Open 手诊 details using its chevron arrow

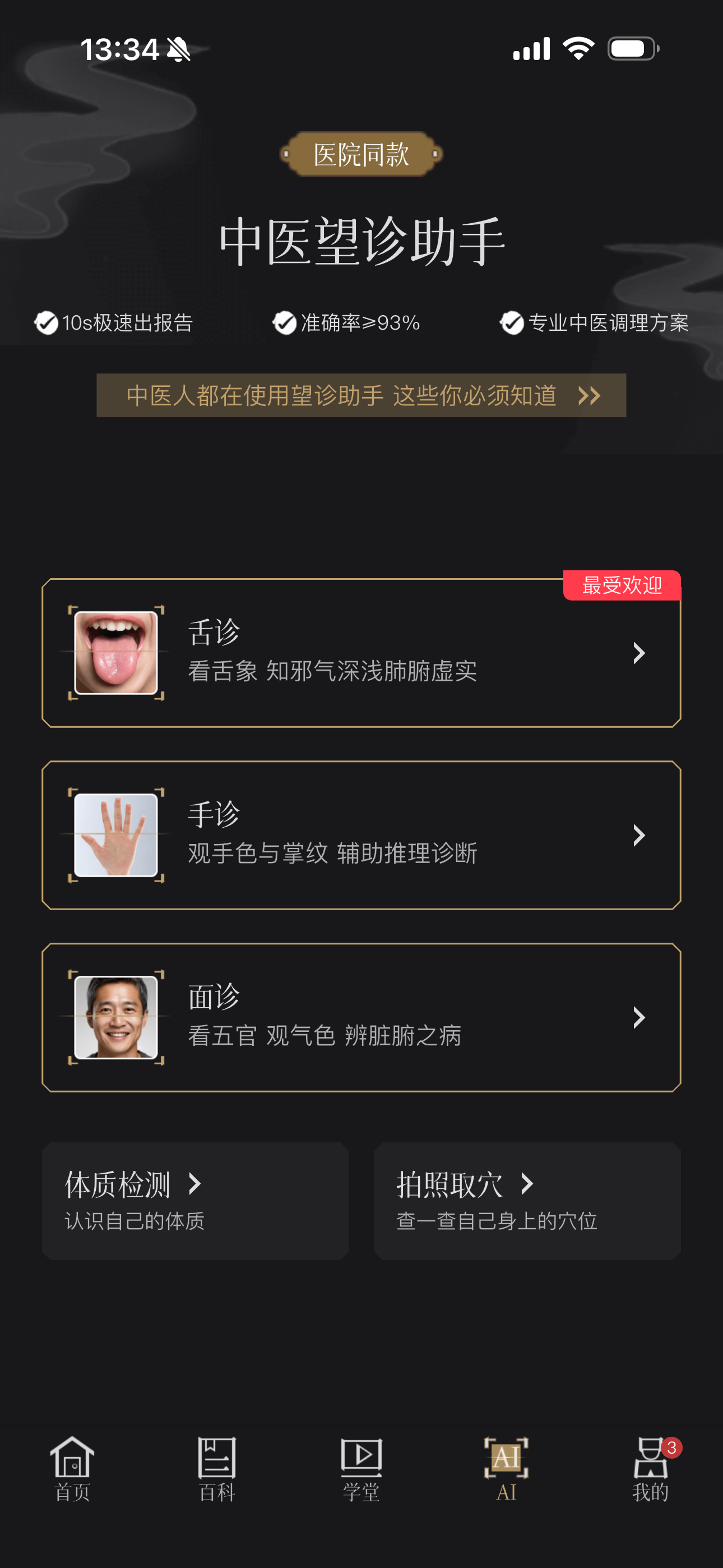tap(638, 835)
